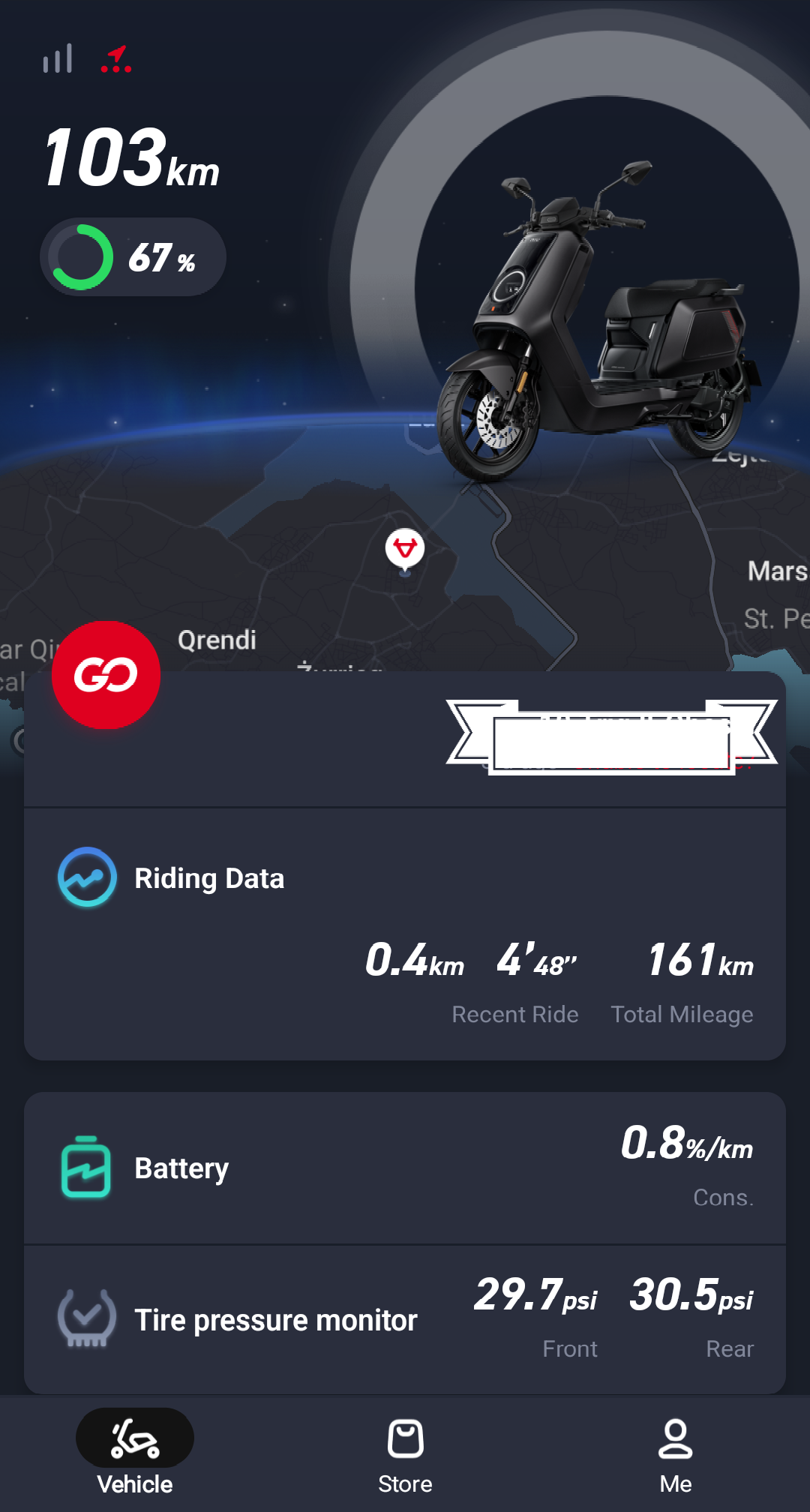810x1512 pixels.
Task: Open the 67% battery level indicator
Action: point(133,257)
